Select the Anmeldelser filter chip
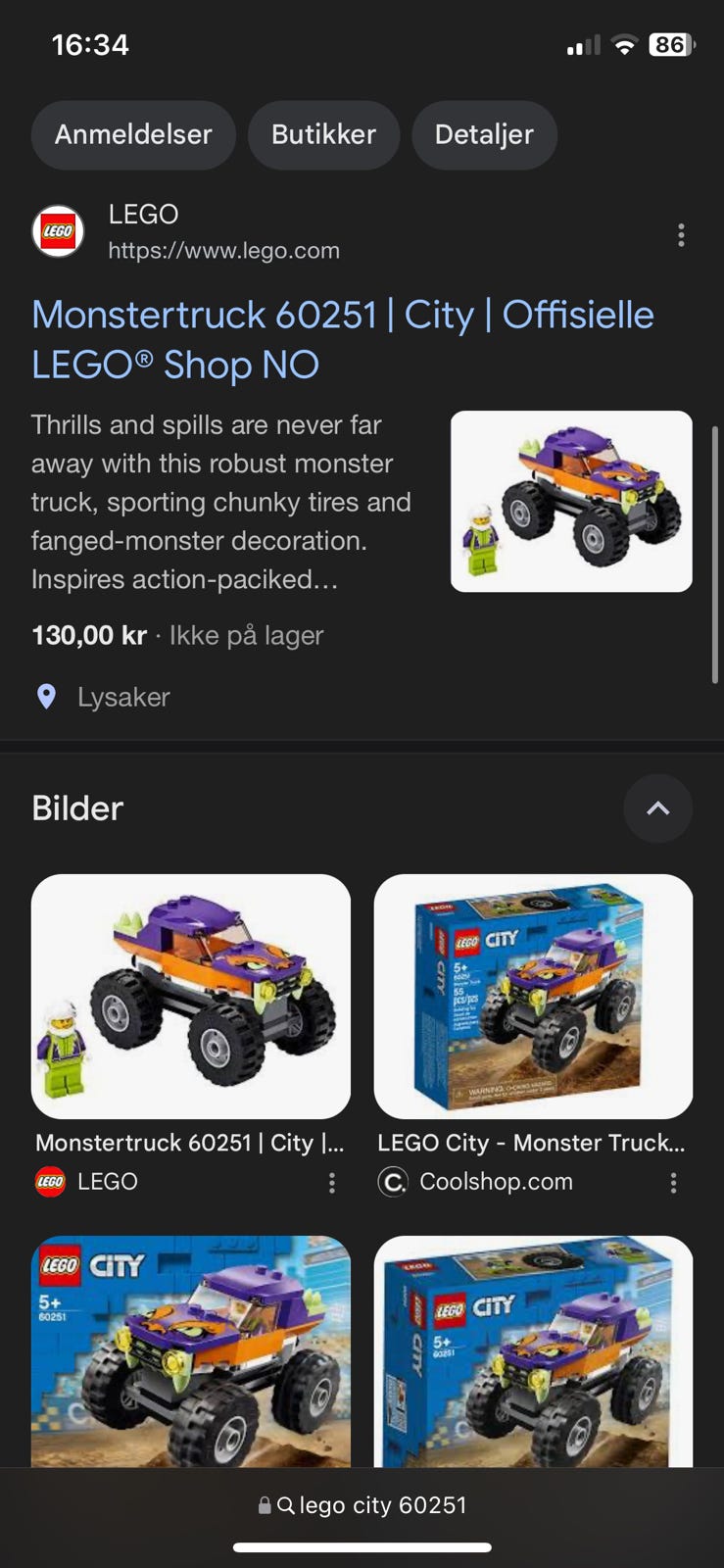Image resolution: width=724 pixels, height=1568 pixels. click(133, 134)
